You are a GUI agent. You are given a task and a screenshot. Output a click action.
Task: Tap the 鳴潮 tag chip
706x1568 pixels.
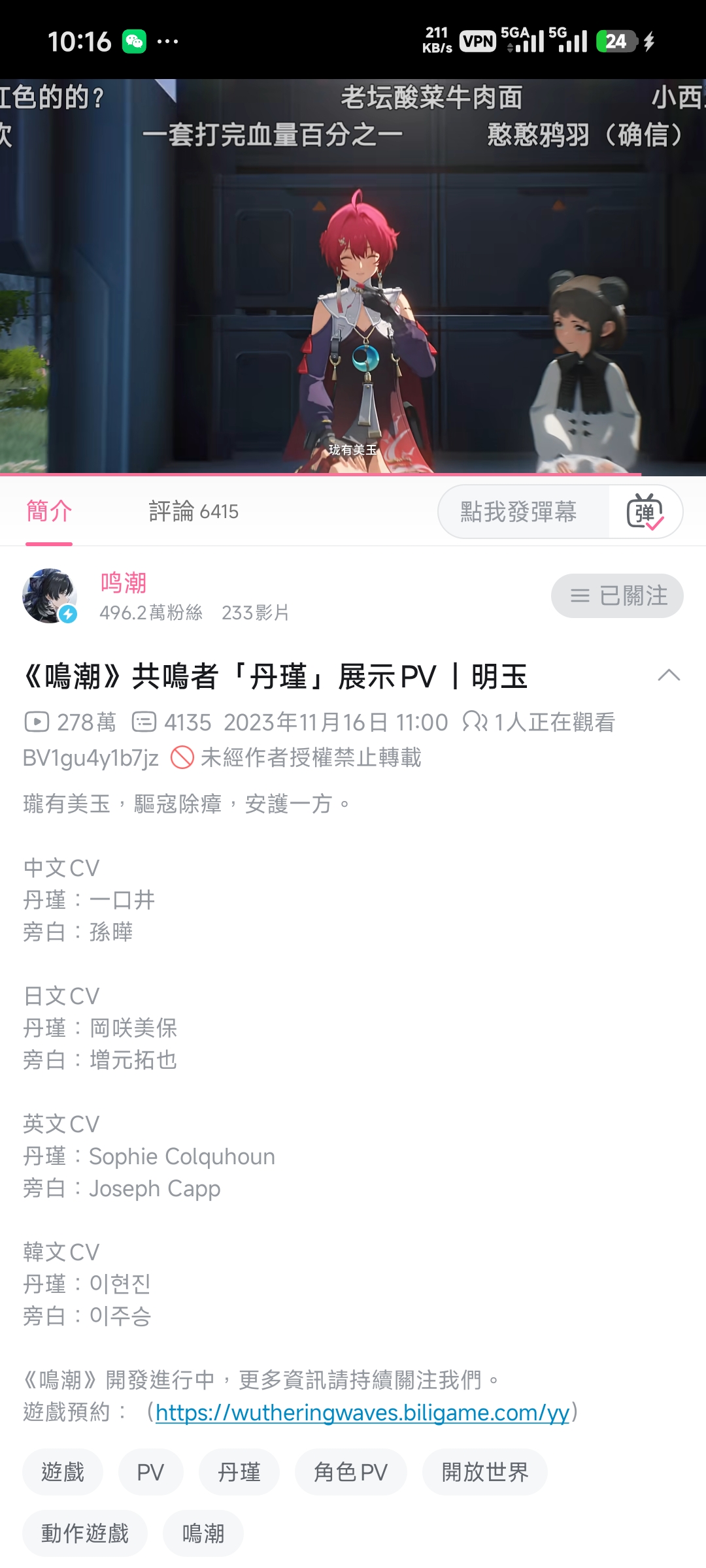[x=203, y=1533]
